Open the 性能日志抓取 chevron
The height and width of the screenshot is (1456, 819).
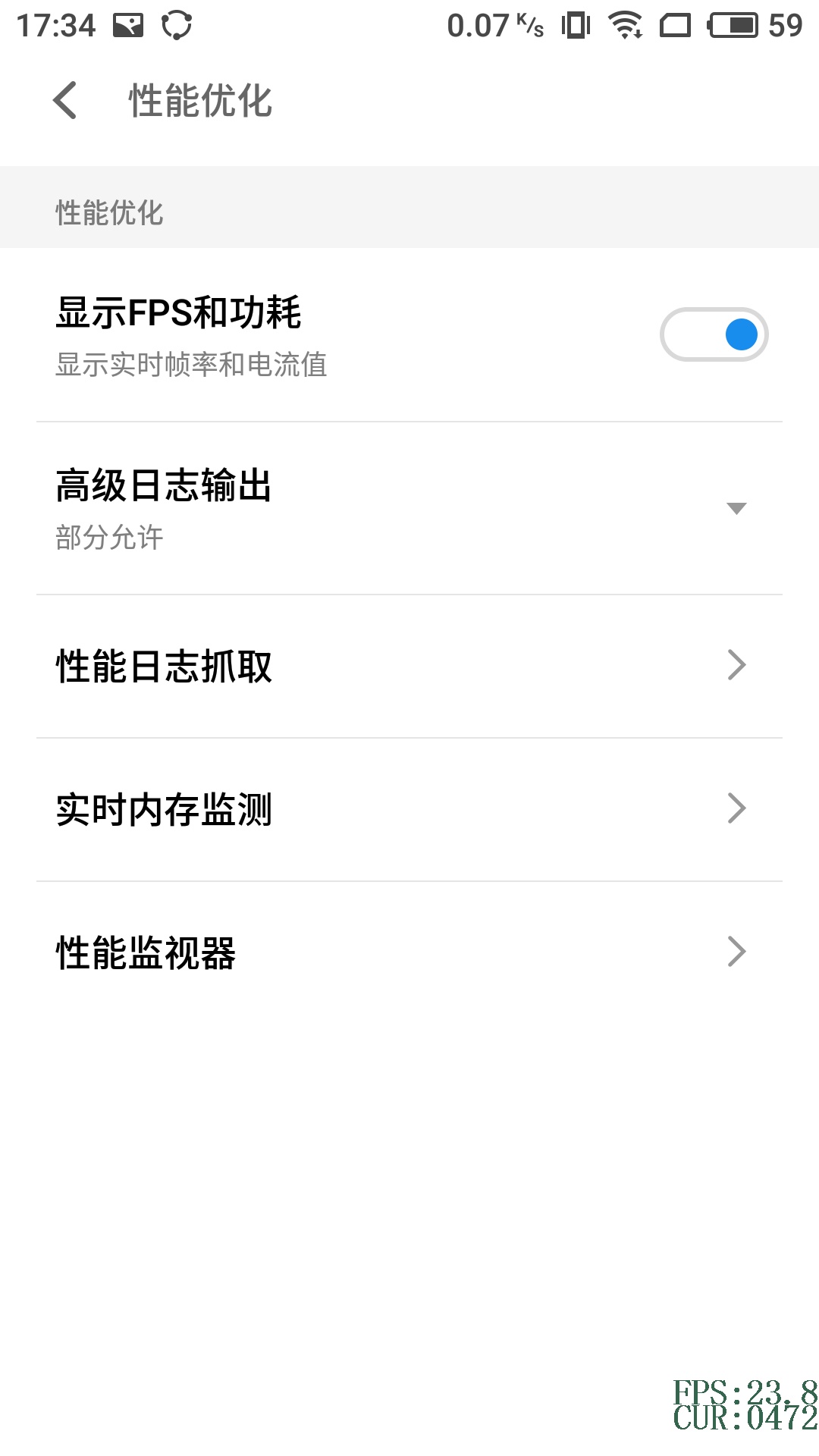click(735, 665)
